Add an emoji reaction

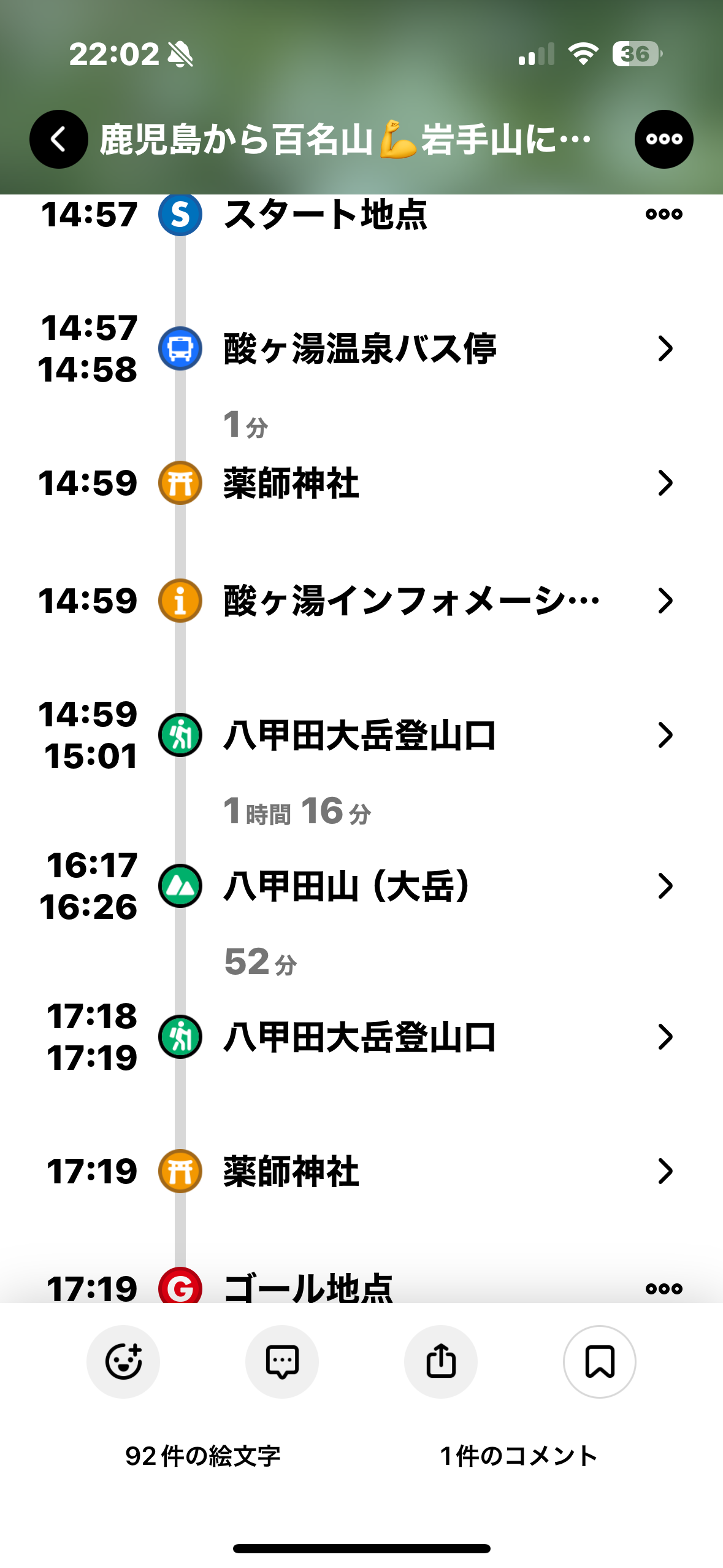pyautogui.click(x=123, y=1361)
